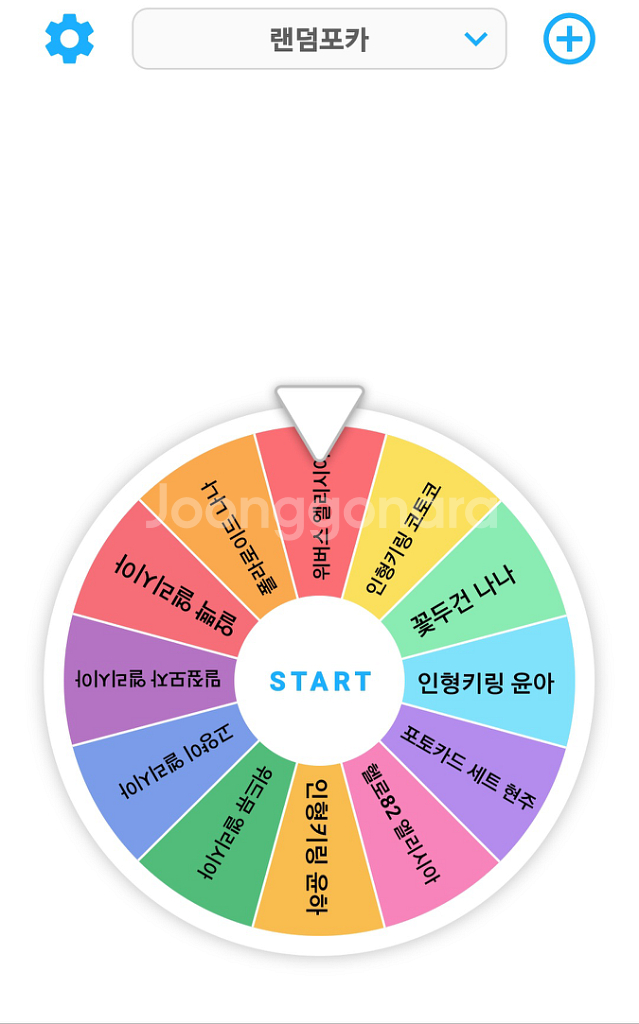This screenshot has height=1024, width=639.
Task: Tap START to spin the wheel
Action: coord(320,682)
